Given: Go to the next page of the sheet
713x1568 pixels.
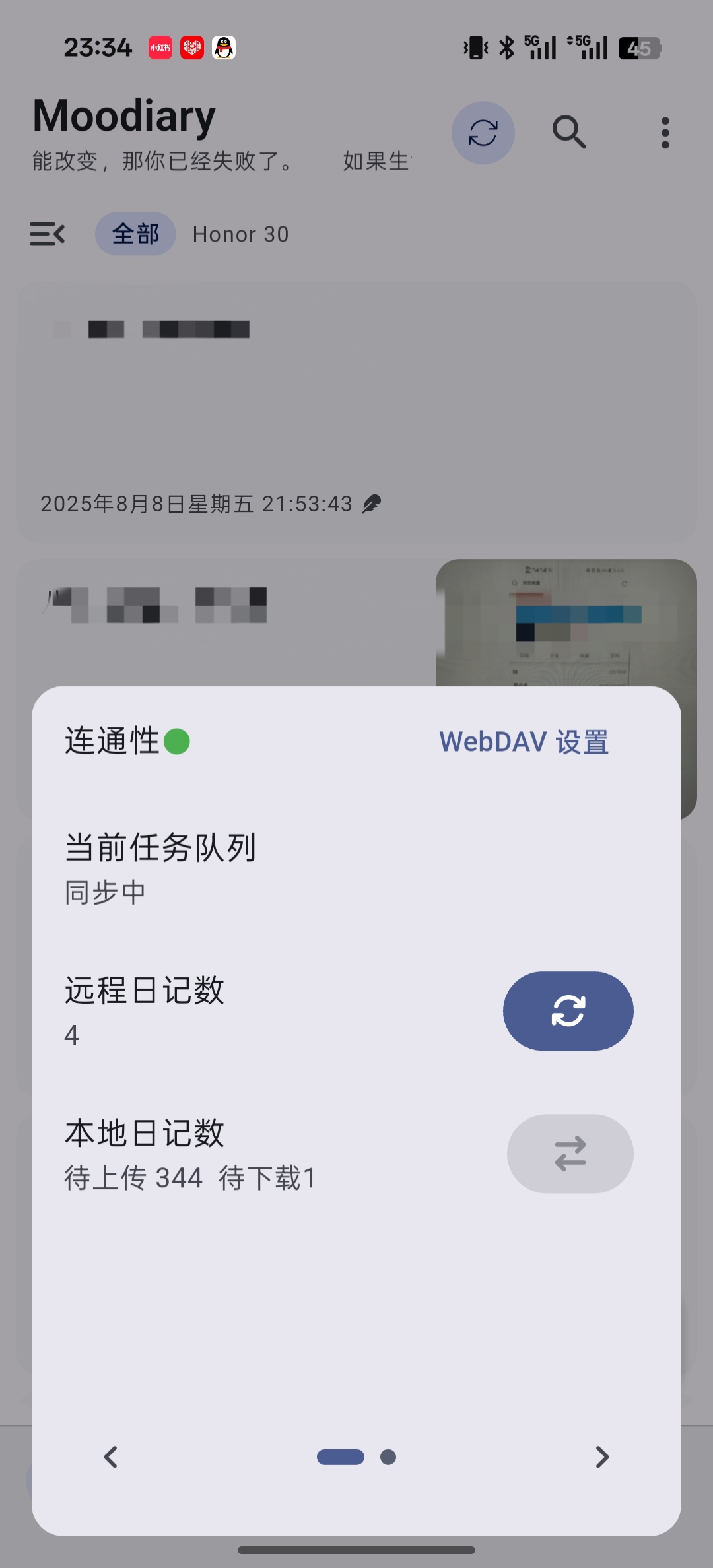Looking at the screenshot, I should tap(601, 1456).
